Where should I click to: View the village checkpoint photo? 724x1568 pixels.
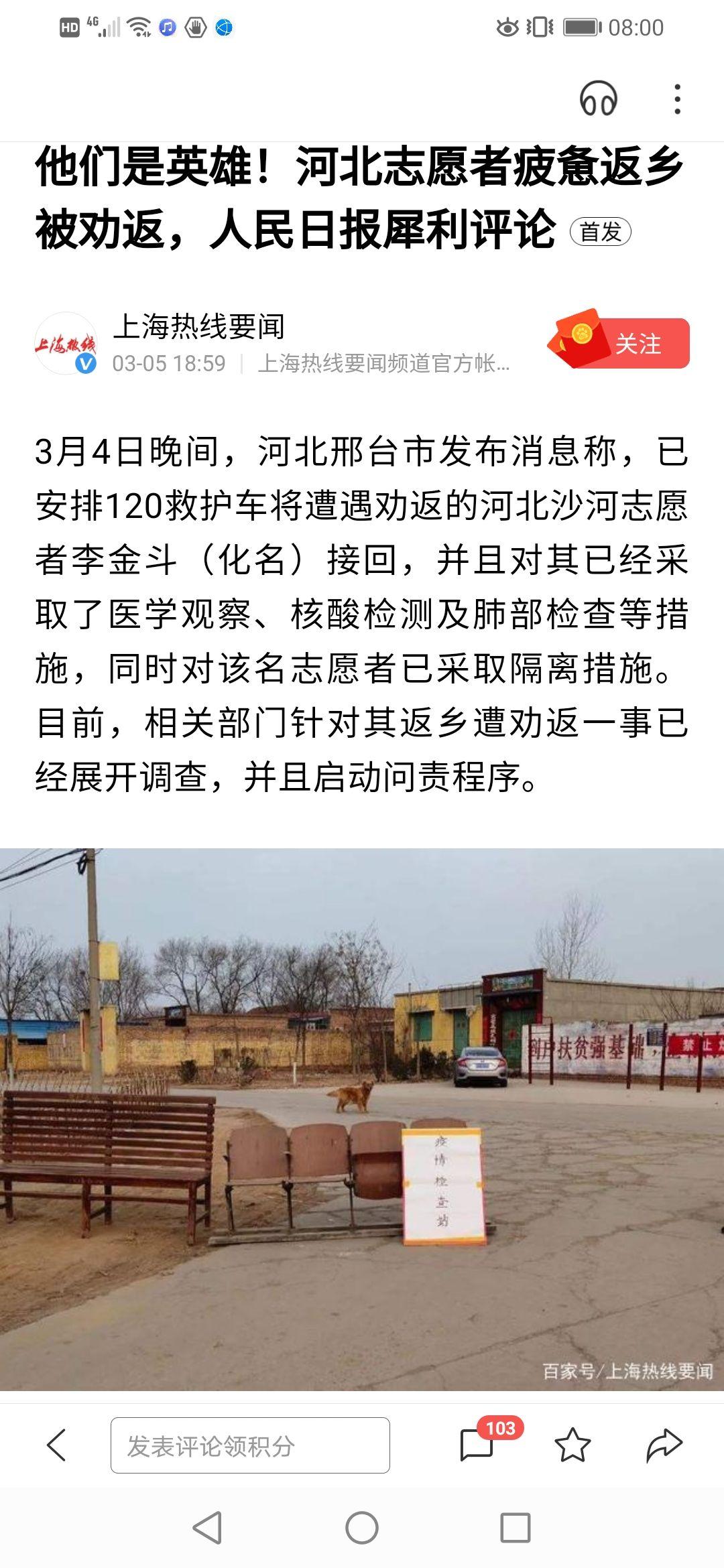362,1120
